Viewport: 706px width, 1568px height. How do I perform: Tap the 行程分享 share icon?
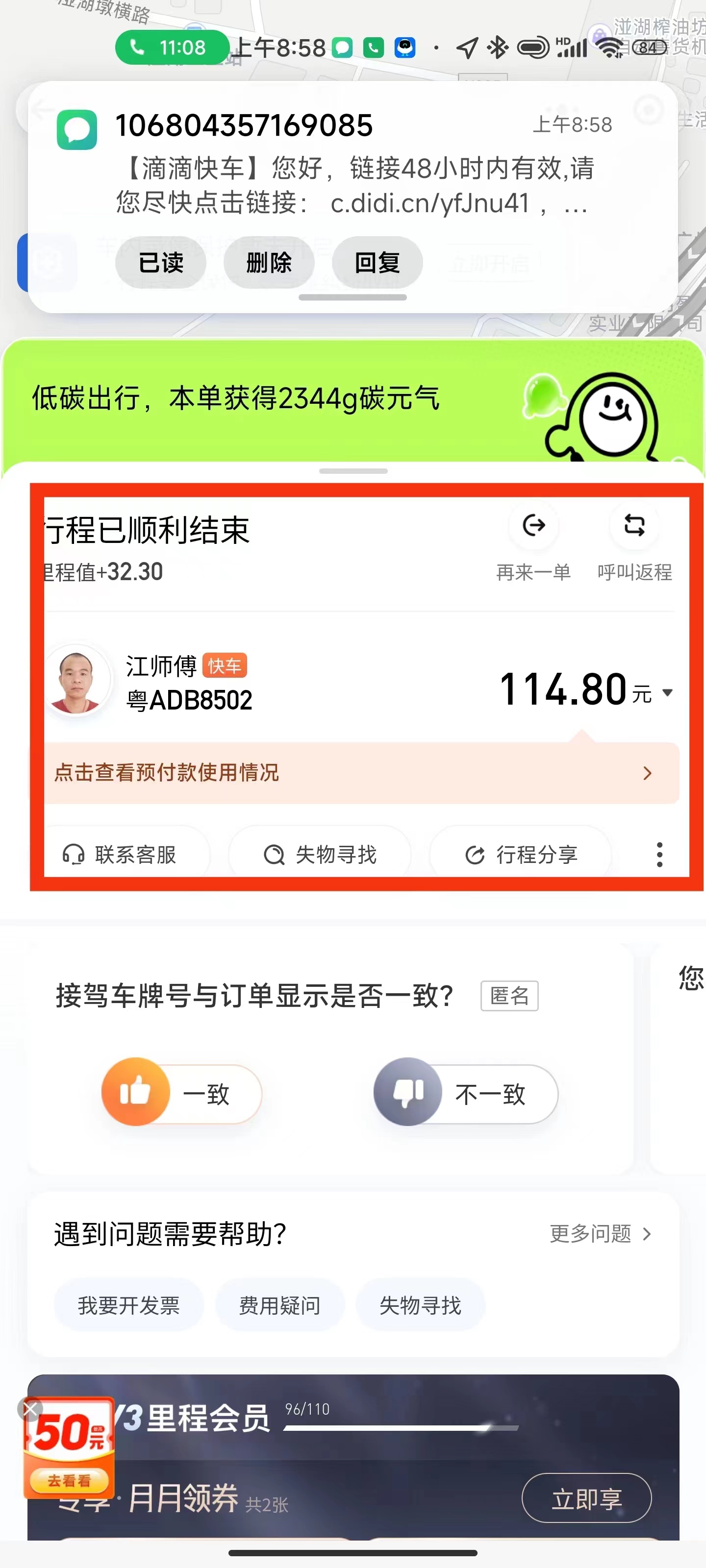tap(477, 855)
